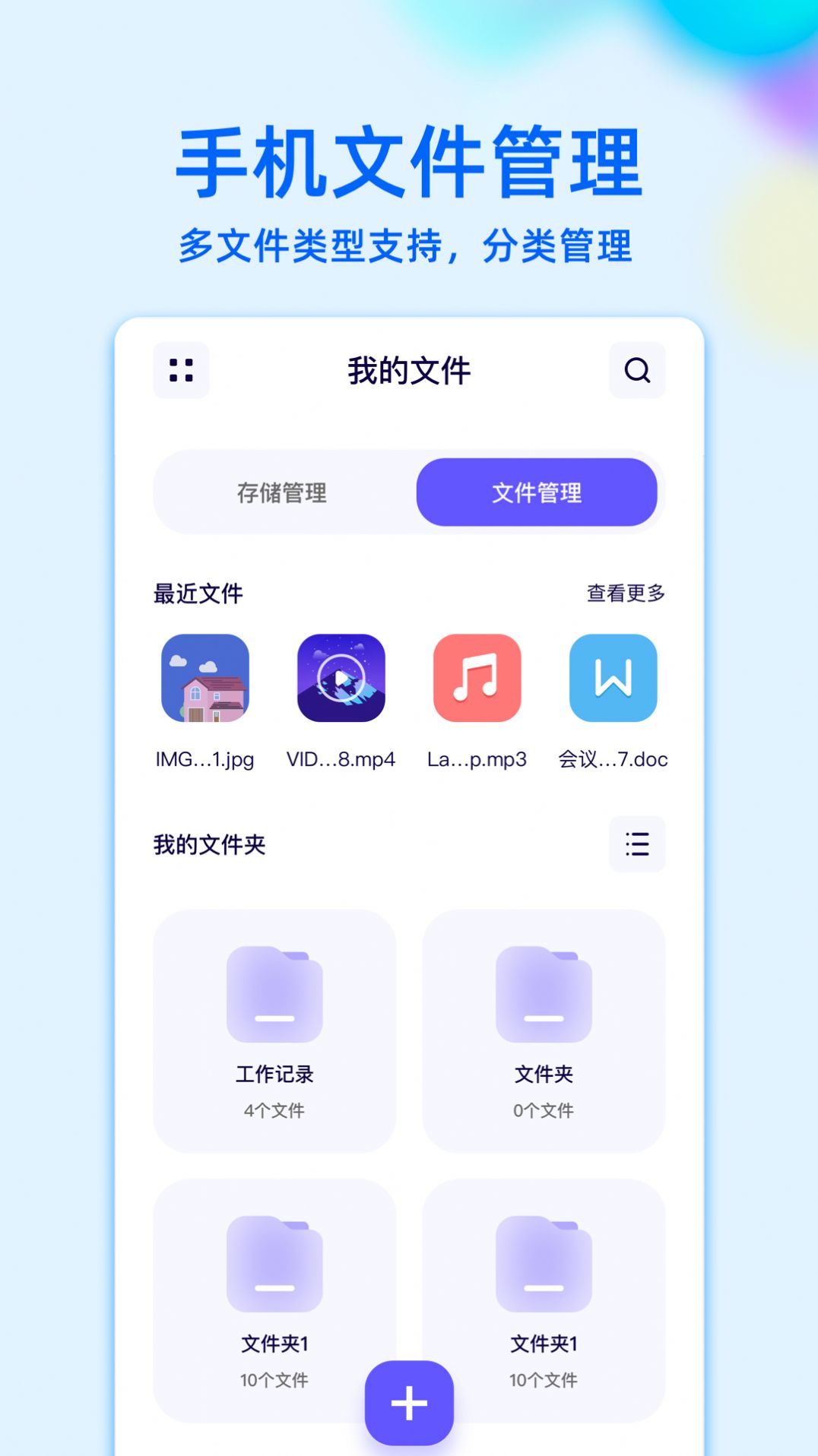818x1456 pixels.
Task: Open the search icon
Action: 637,371
